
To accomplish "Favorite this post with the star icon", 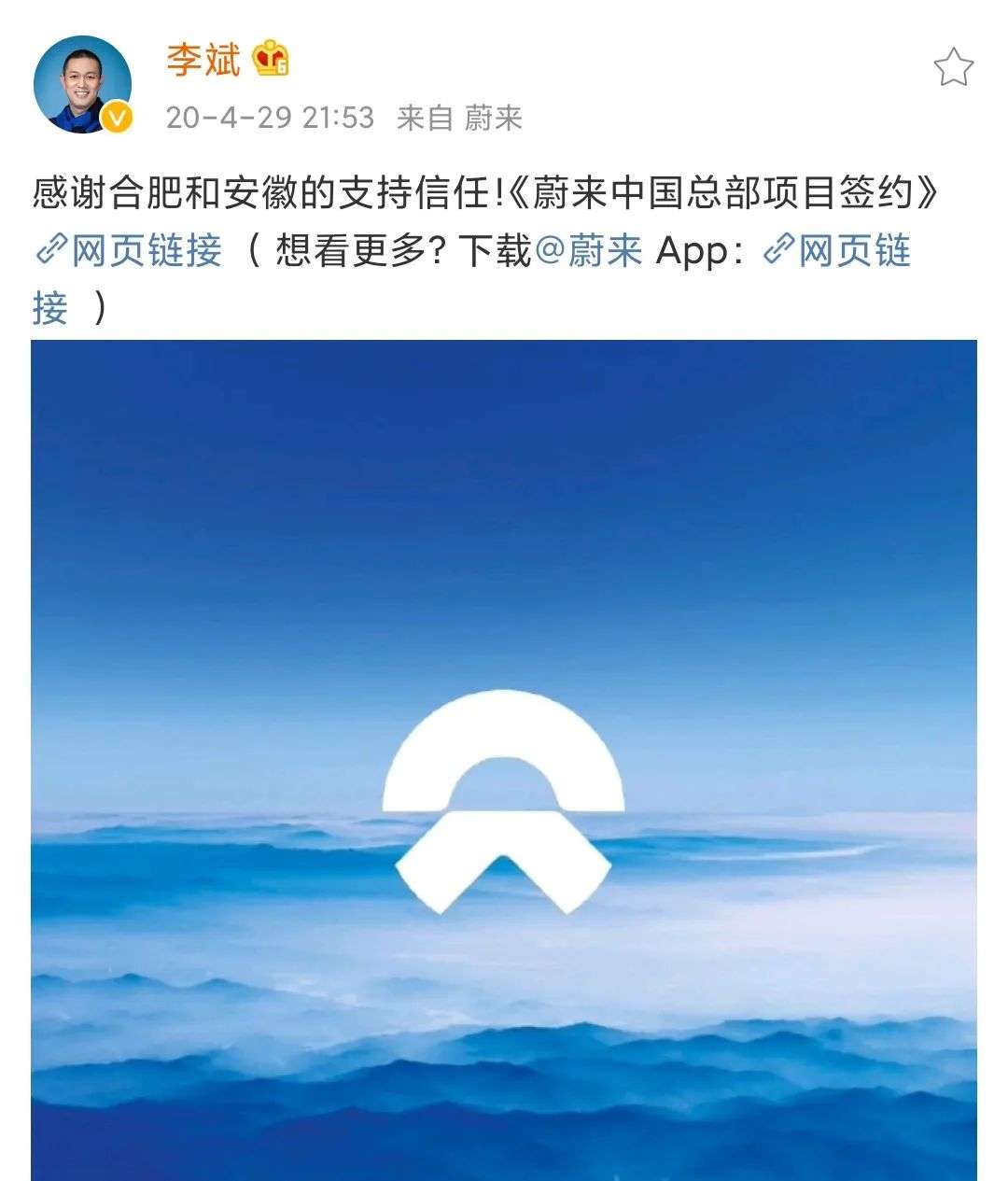I will tap(953, 68).
